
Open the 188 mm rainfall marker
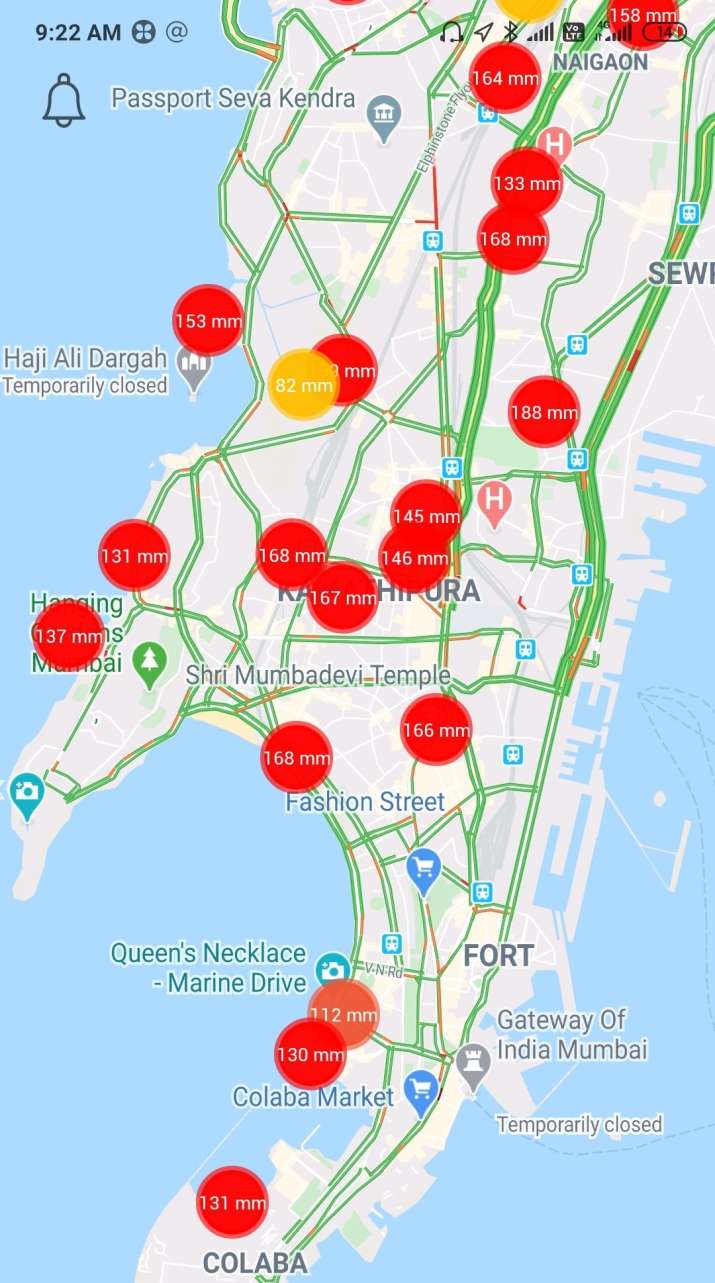coord(544,412)
